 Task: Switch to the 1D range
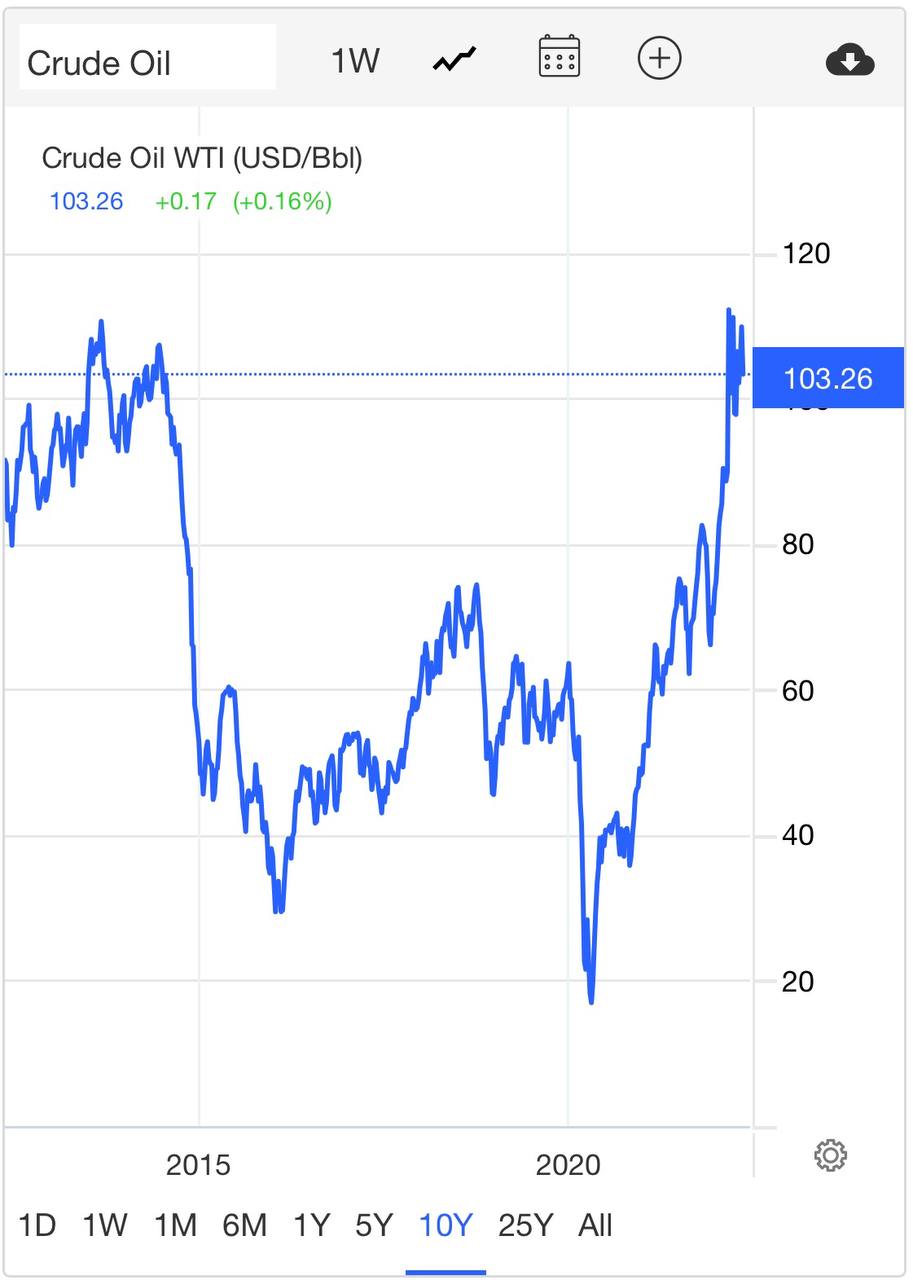tap(38, 1225)
